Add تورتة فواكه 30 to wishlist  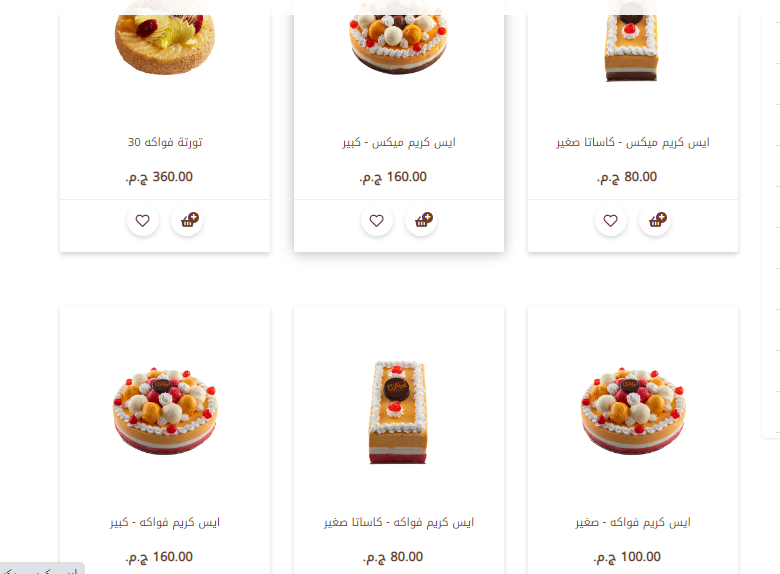coord(142,221)
